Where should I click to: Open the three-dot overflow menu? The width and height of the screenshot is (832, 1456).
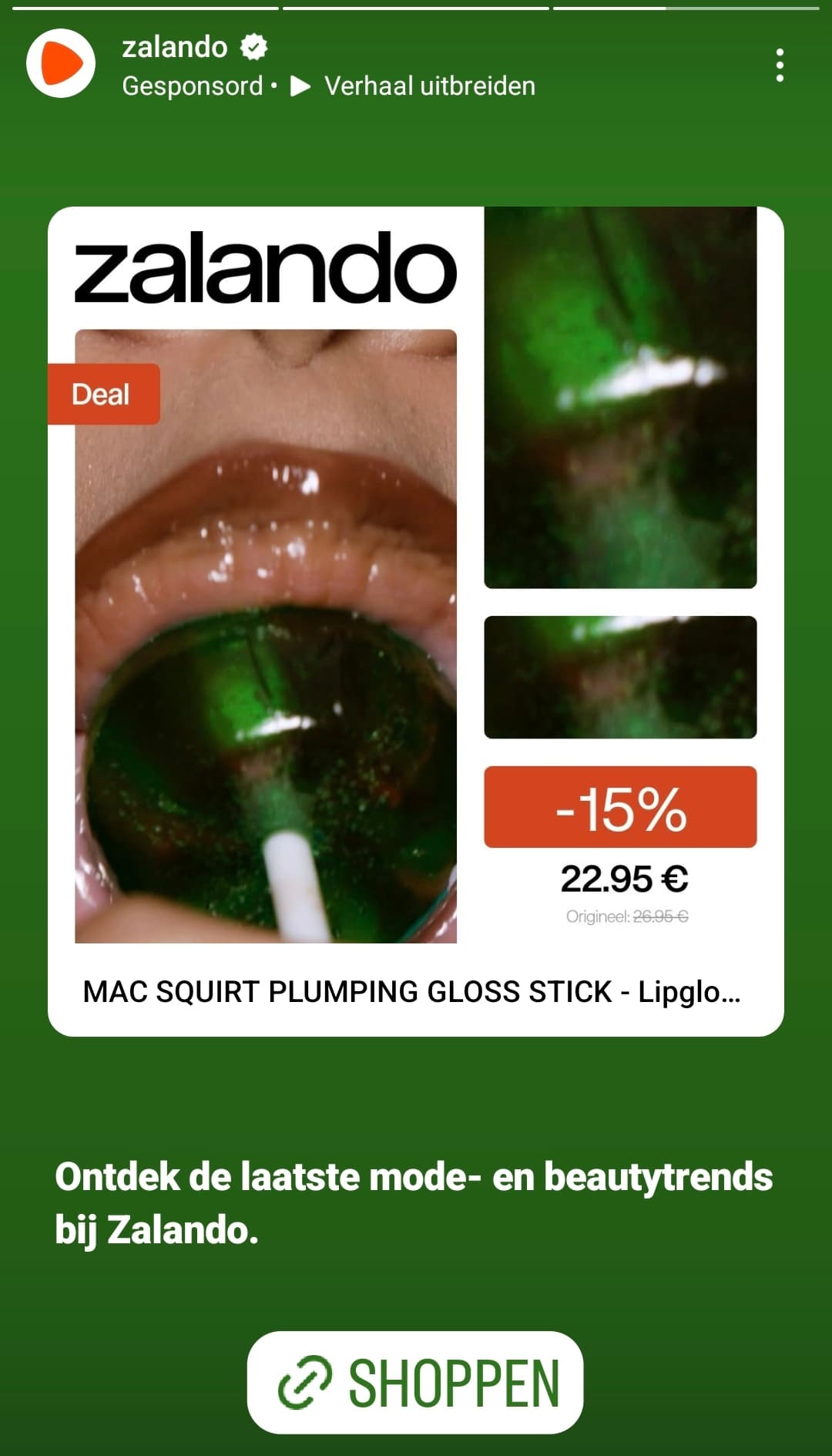click(780, 66)
